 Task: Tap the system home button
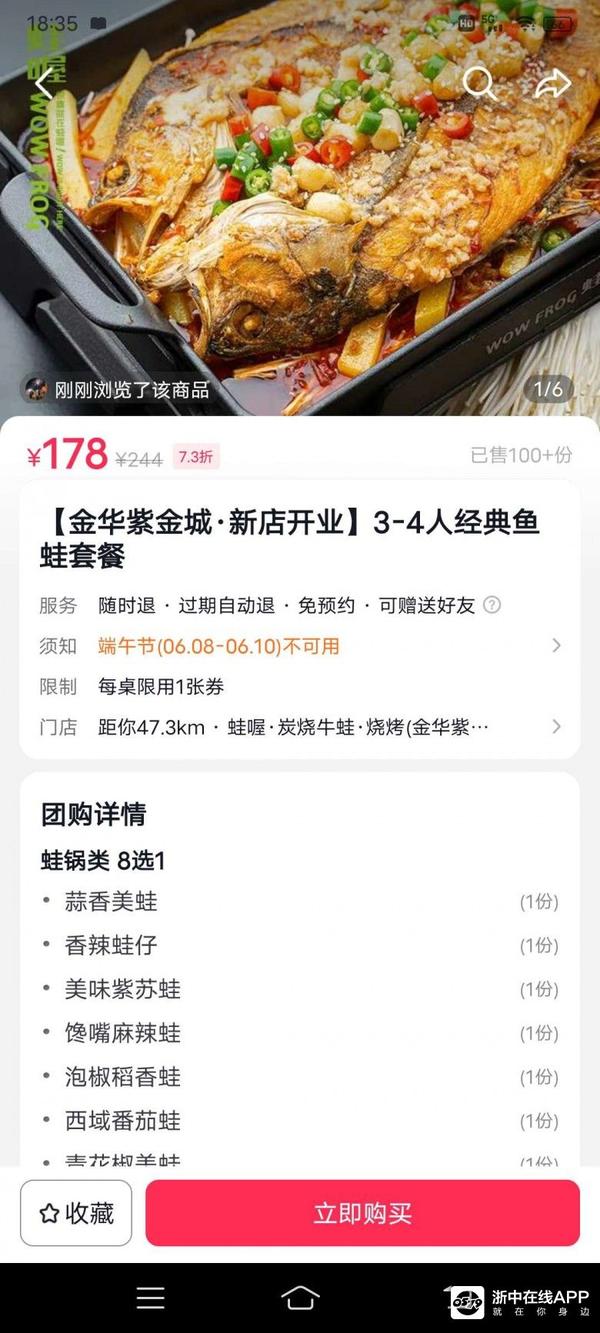click(300, 1298)
